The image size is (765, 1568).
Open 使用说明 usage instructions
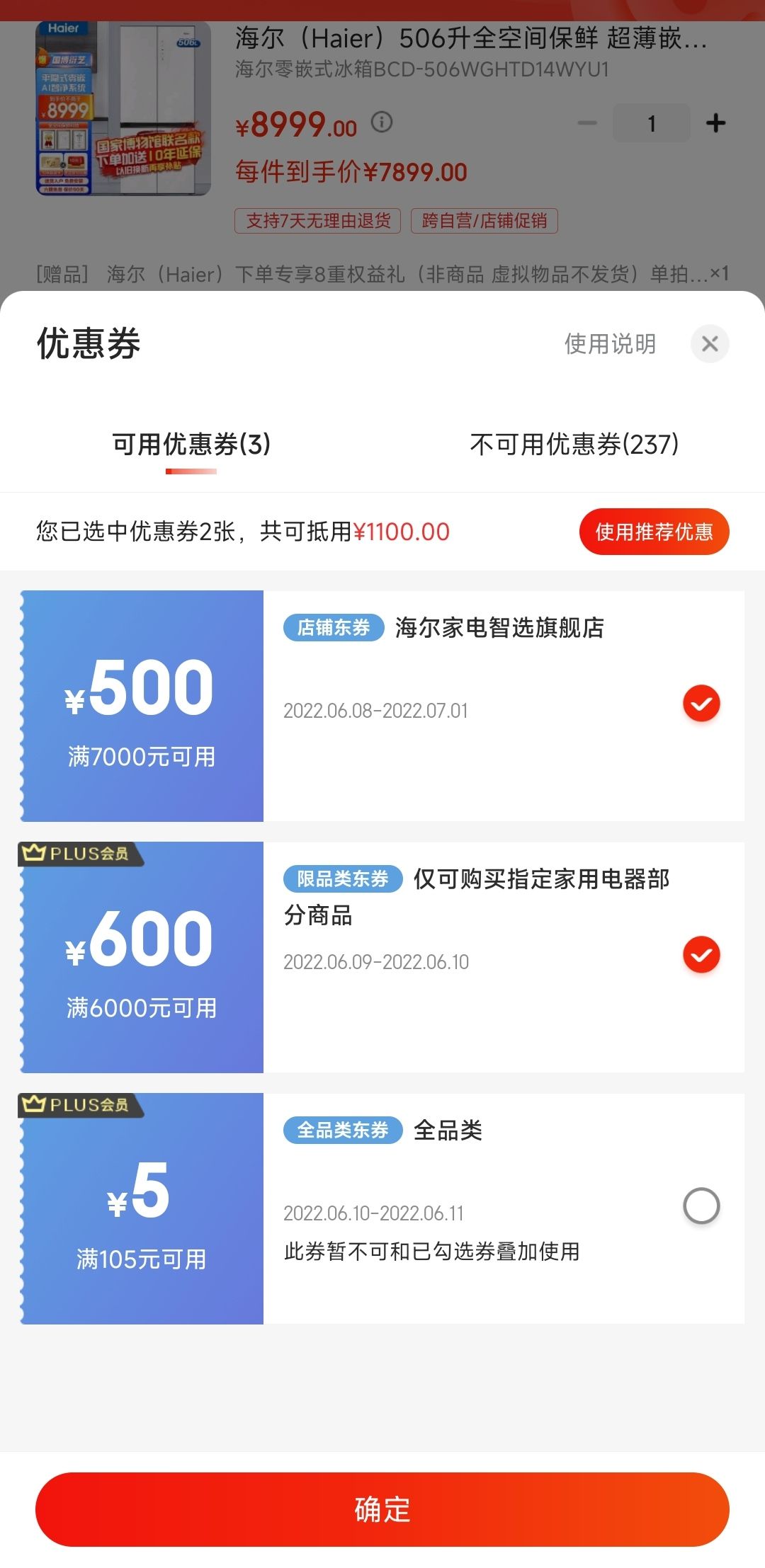[610, 344]
